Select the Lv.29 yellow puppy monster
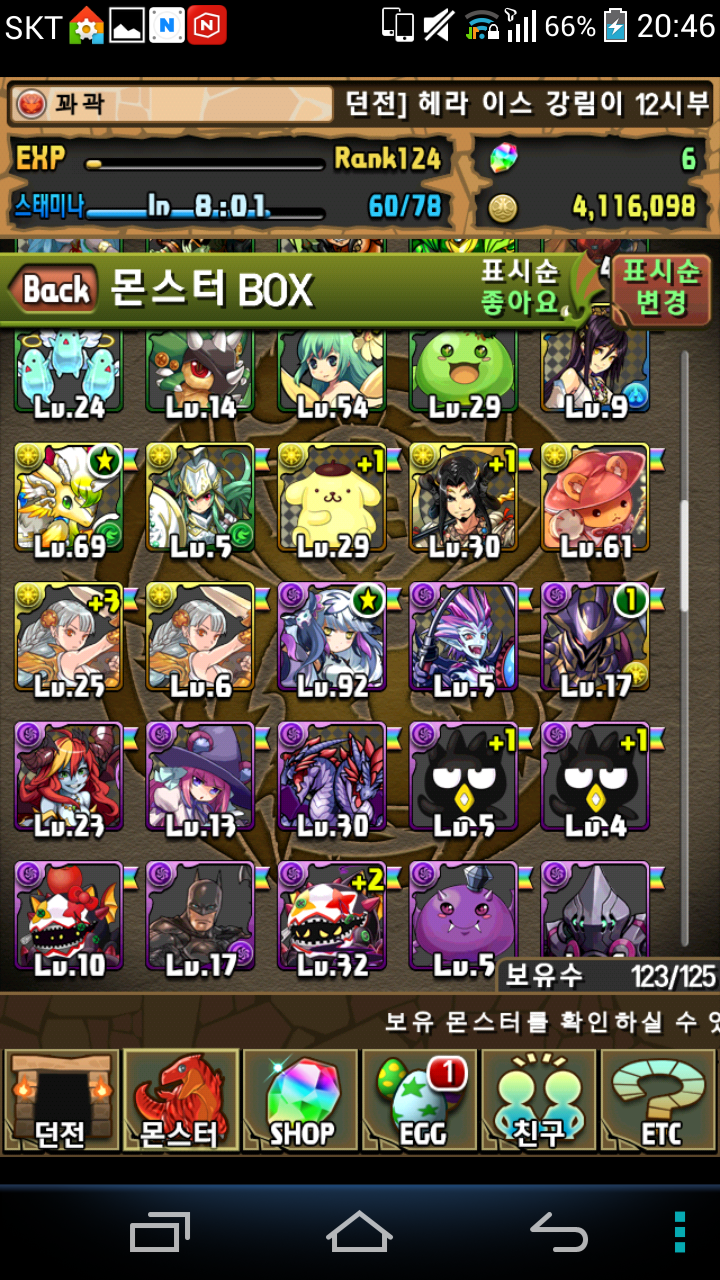720x1280 pixels. [332, 498]
